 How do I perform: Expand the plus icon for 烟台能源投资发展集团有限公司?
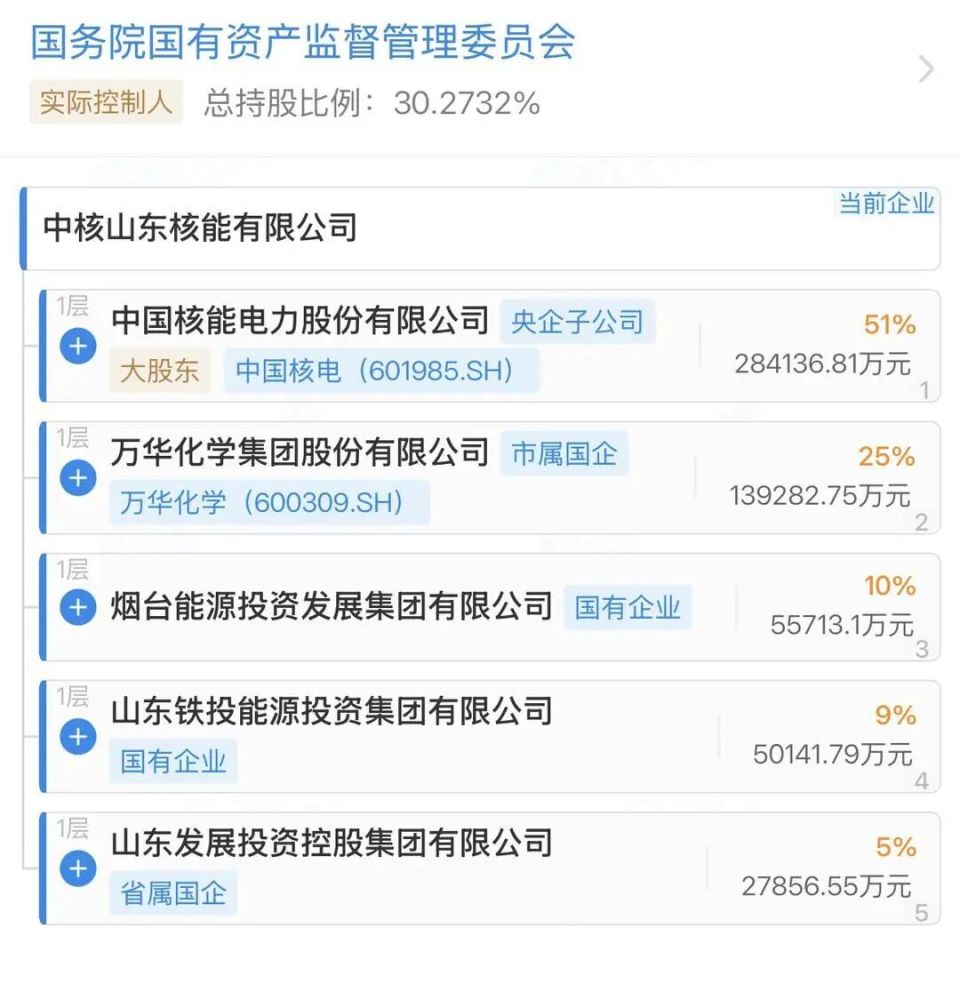pyautogui.click(x=77, y=607)
